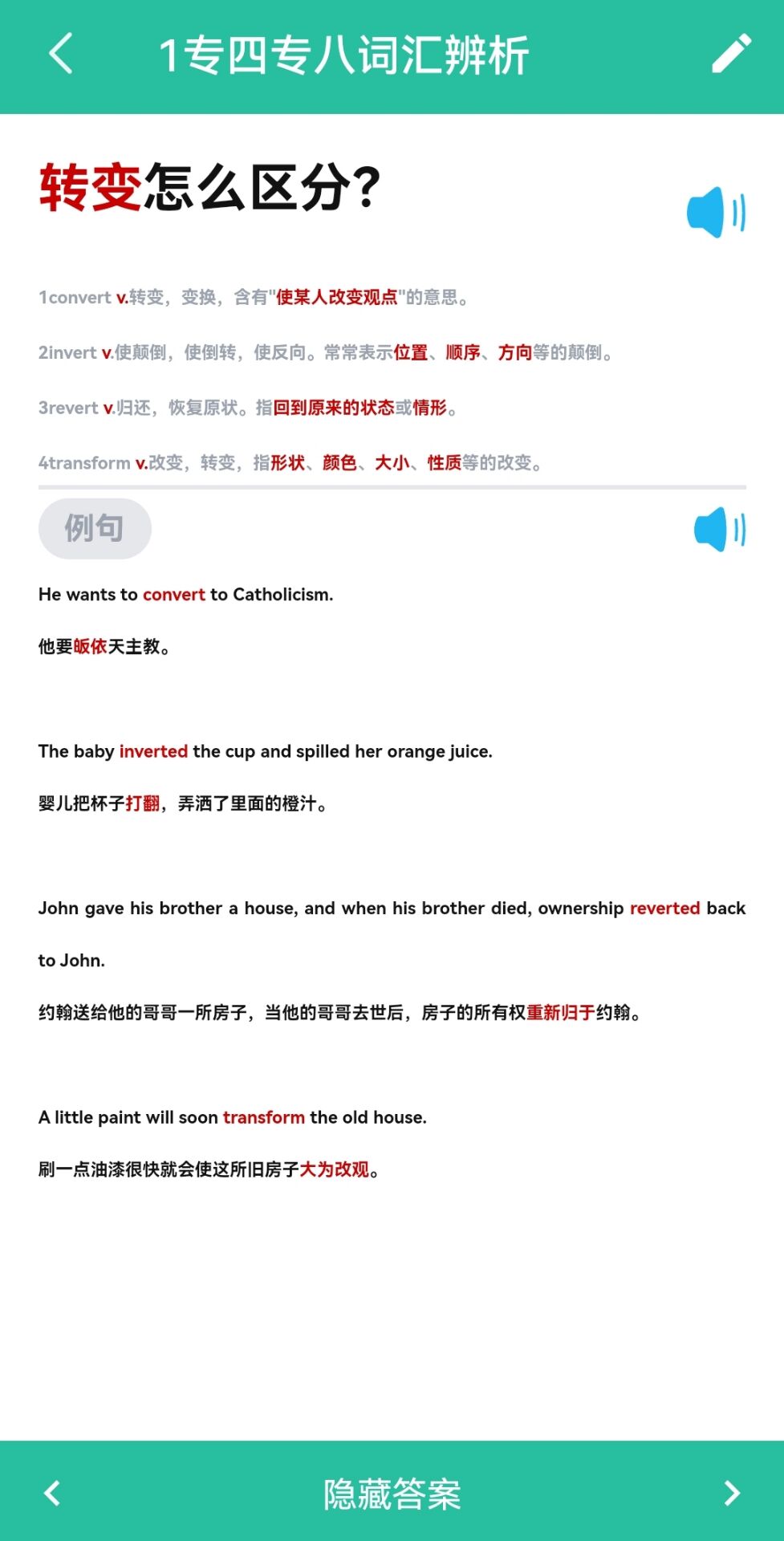784x1541 pixels.
Task: Open the edit pencil icon
Action: pyautogui.click(x=731, y=54)
